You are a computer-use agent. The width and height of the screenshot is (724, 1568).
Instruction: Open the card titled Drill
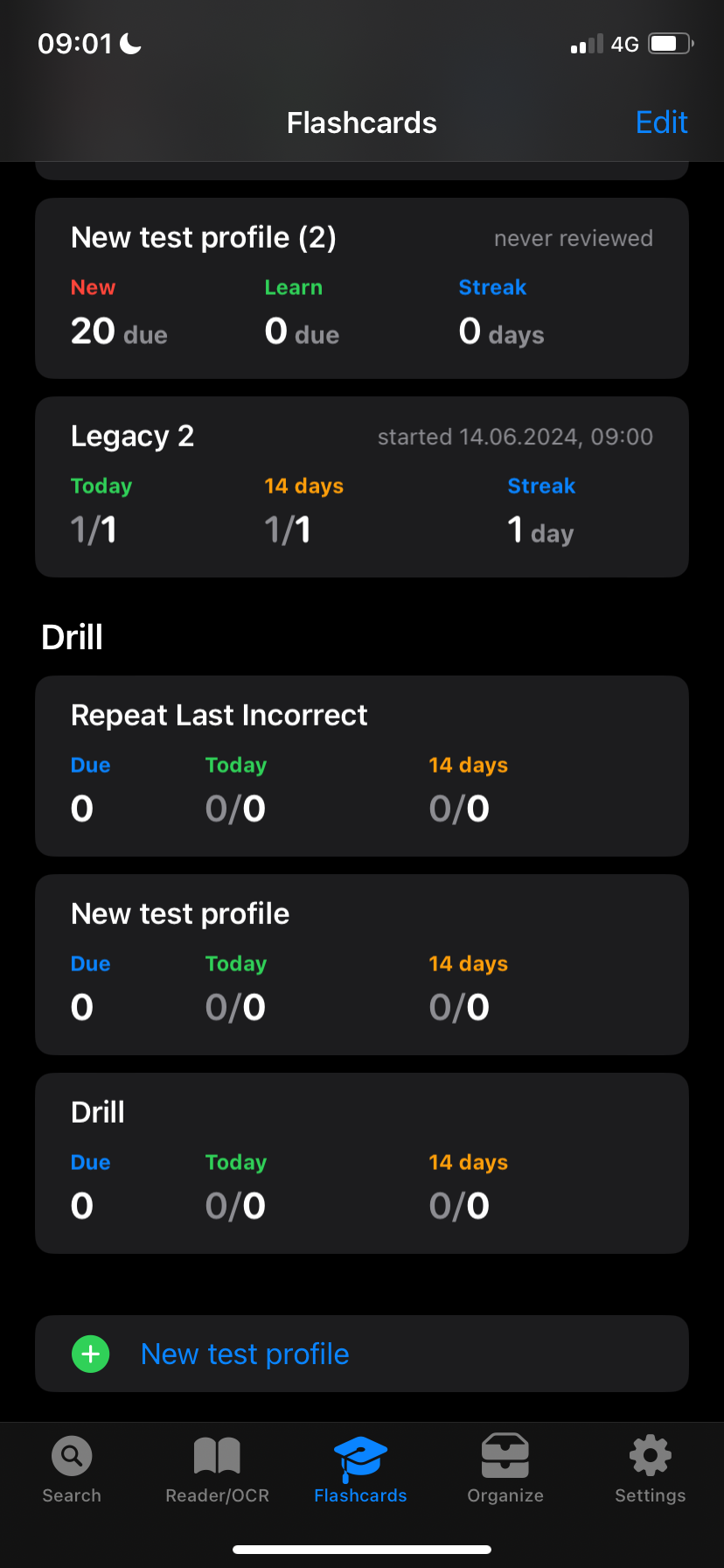pos(362,1163)
